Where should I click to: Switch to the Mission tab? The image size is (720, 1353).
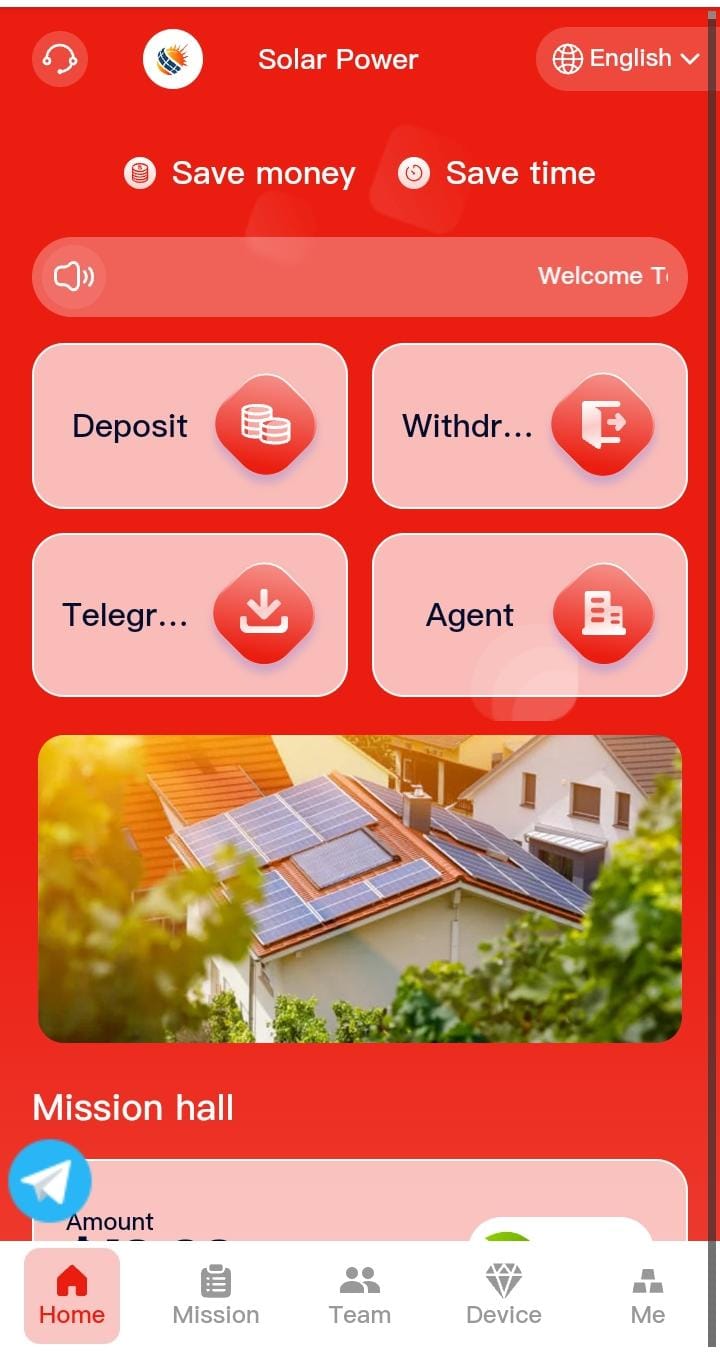216,1296
